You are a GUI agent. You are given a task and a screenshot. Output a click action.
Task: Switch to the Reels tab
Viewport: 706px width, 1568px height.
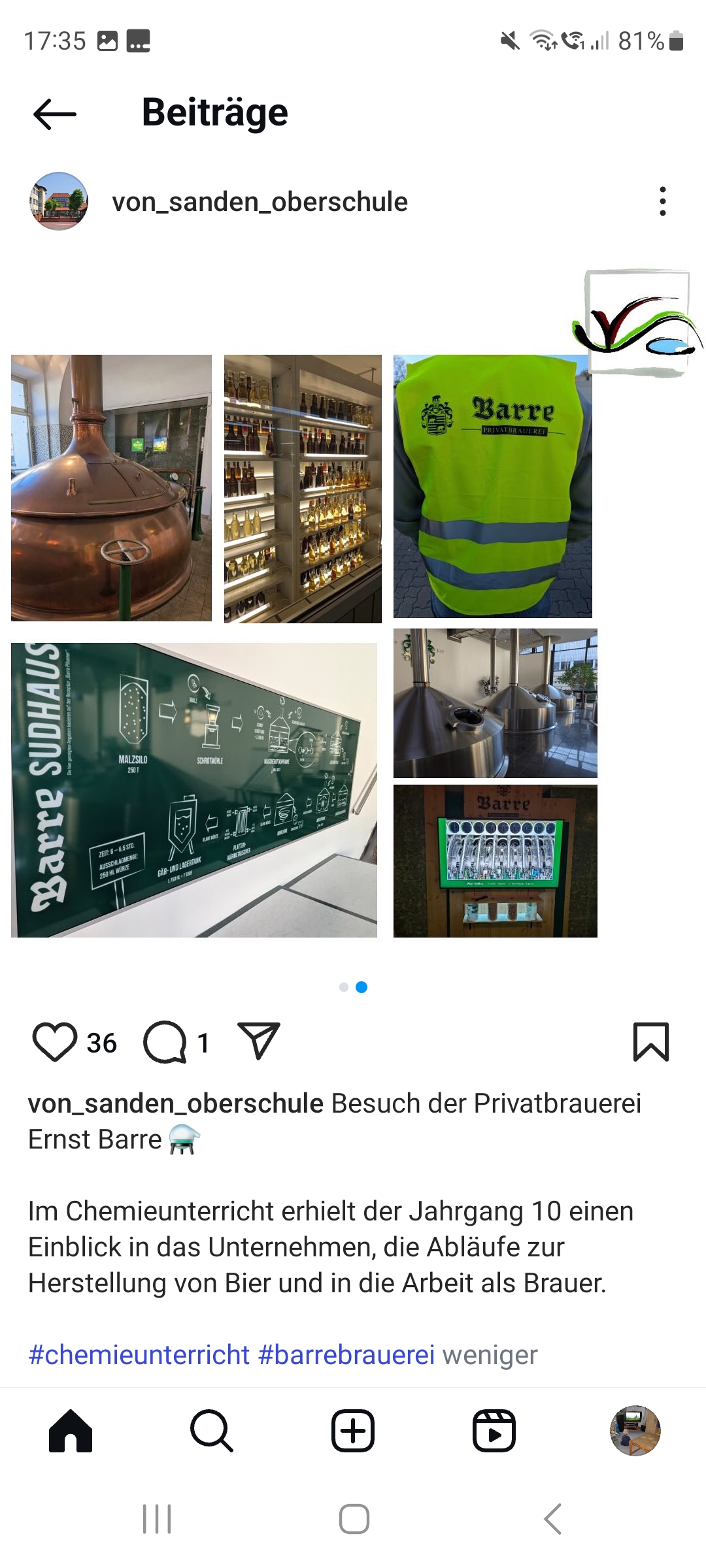494,1431
